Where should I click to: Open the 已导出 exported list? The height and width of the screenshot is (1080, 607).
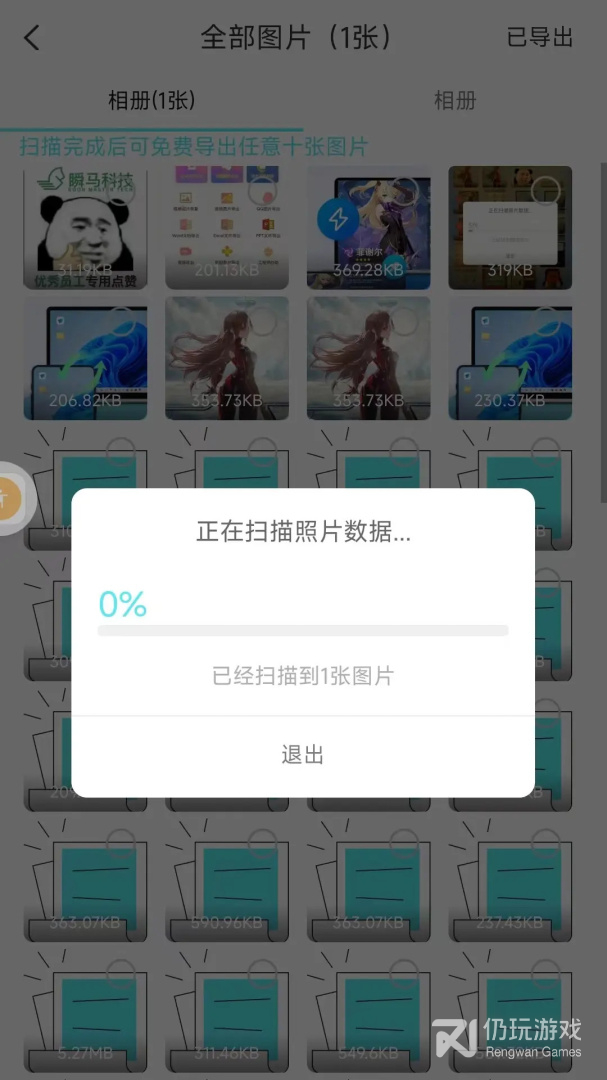[539, 37]
